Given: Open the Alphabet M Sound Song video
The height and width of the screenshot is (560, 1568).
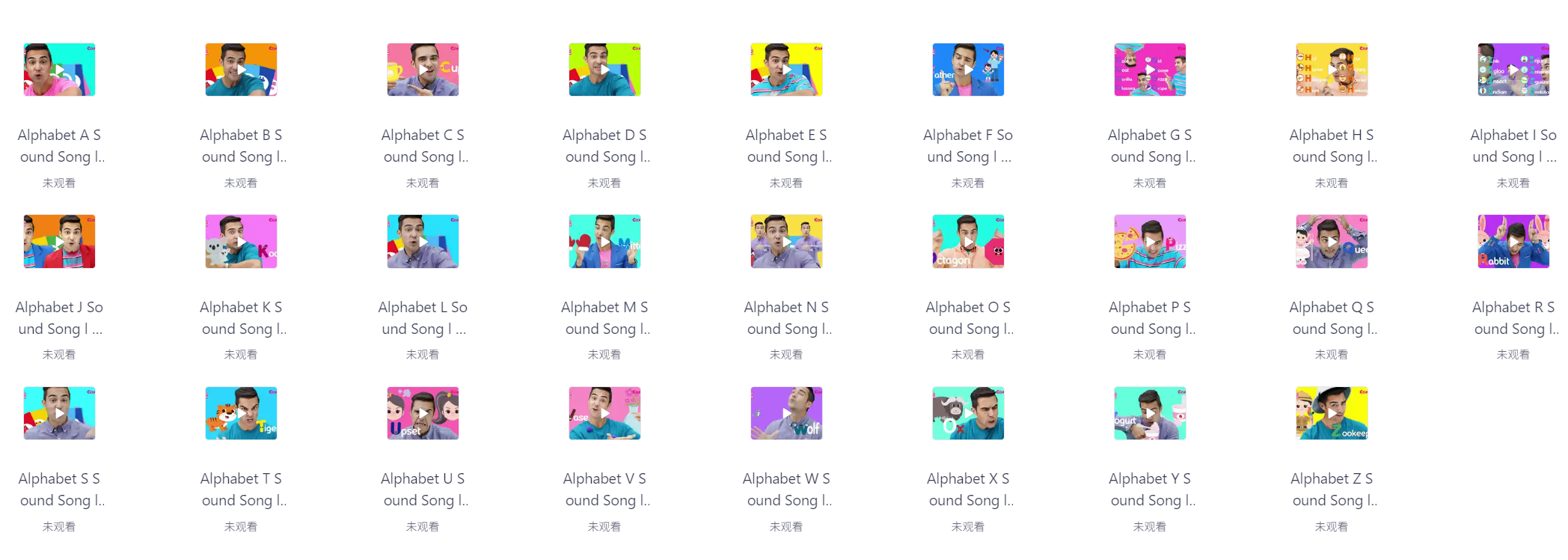Looking at the screenshot, I should [x=604, y=242].
